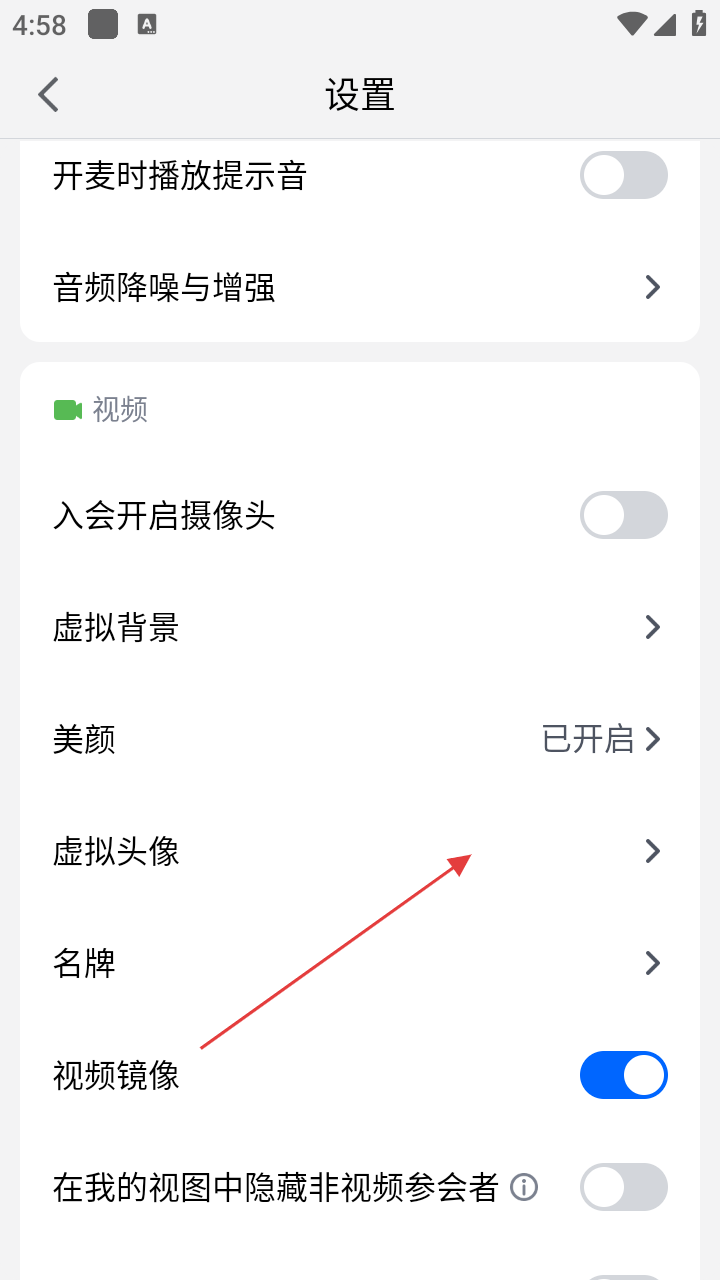Tap the info icon beside 隐藏非视频参会者
720x1280 pixels.
[524, 1187]
